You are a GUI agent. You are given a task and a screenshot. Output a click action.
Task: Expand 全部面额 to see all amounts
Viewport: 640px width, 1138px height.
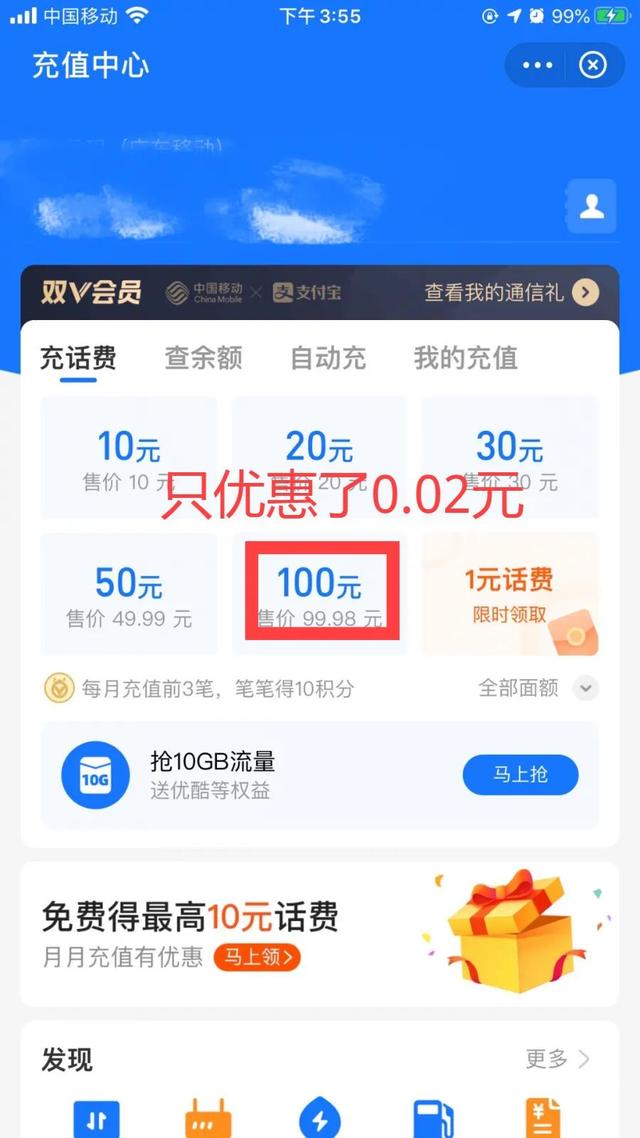click(x=538, y=688)
